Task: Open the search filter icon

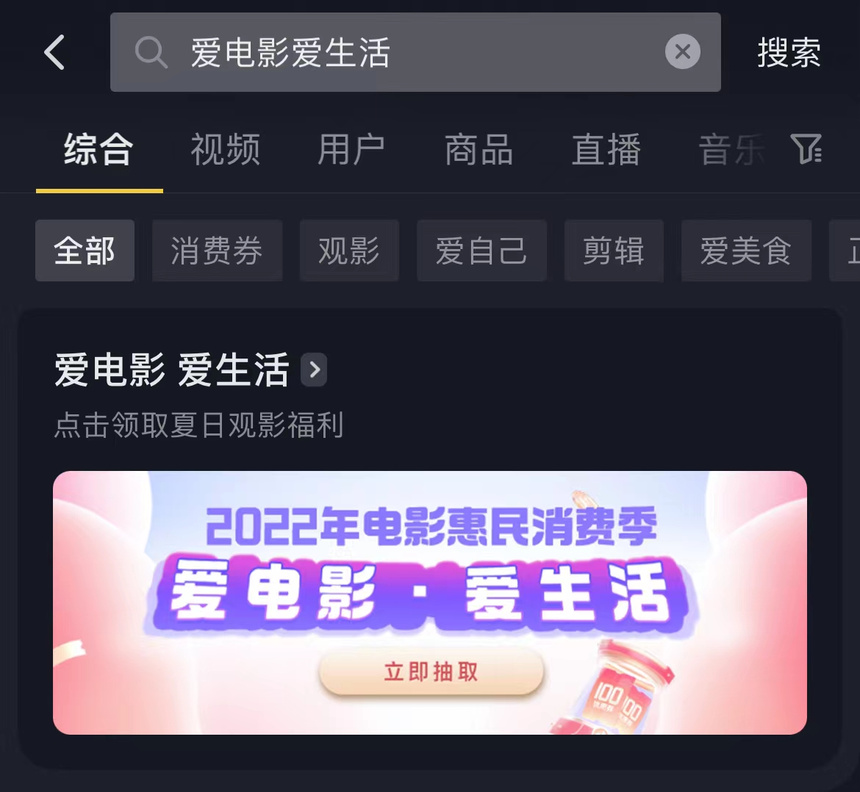Action: [x=806, y=150]
